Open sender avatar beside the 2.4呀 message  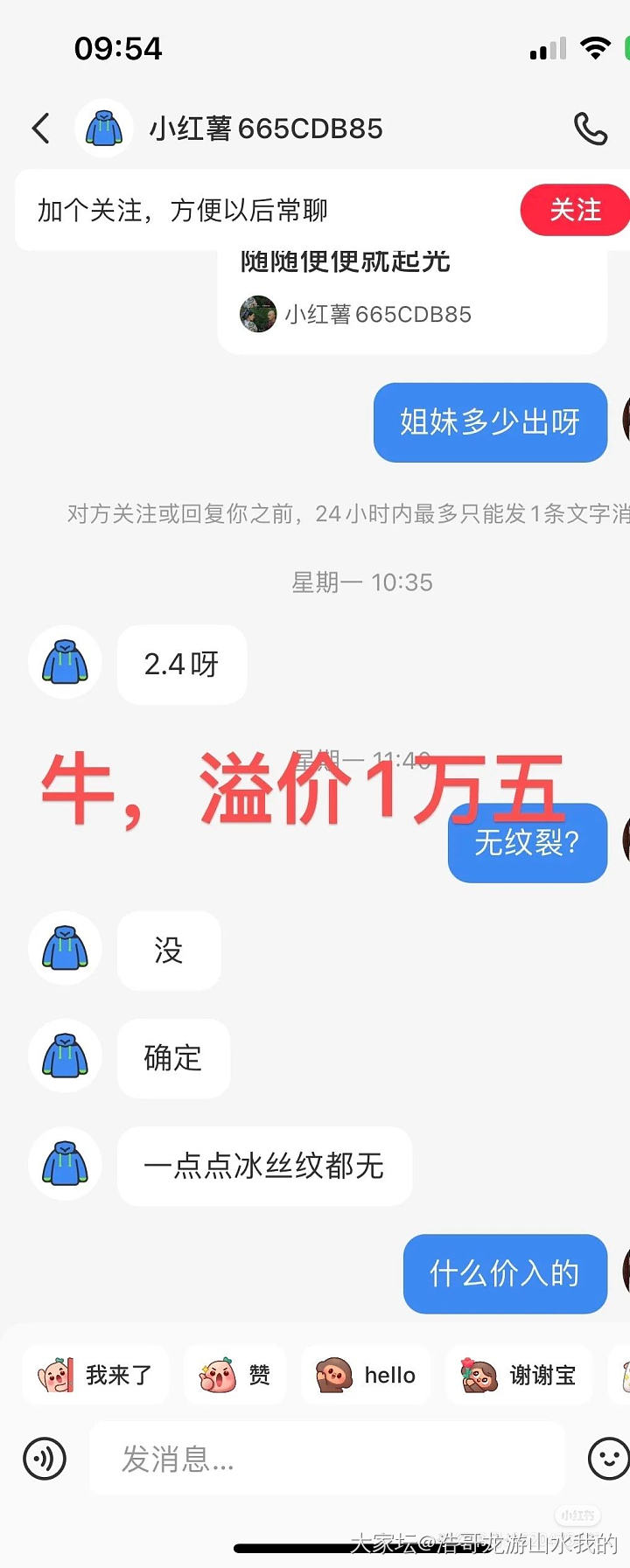[x=66, y=662]
